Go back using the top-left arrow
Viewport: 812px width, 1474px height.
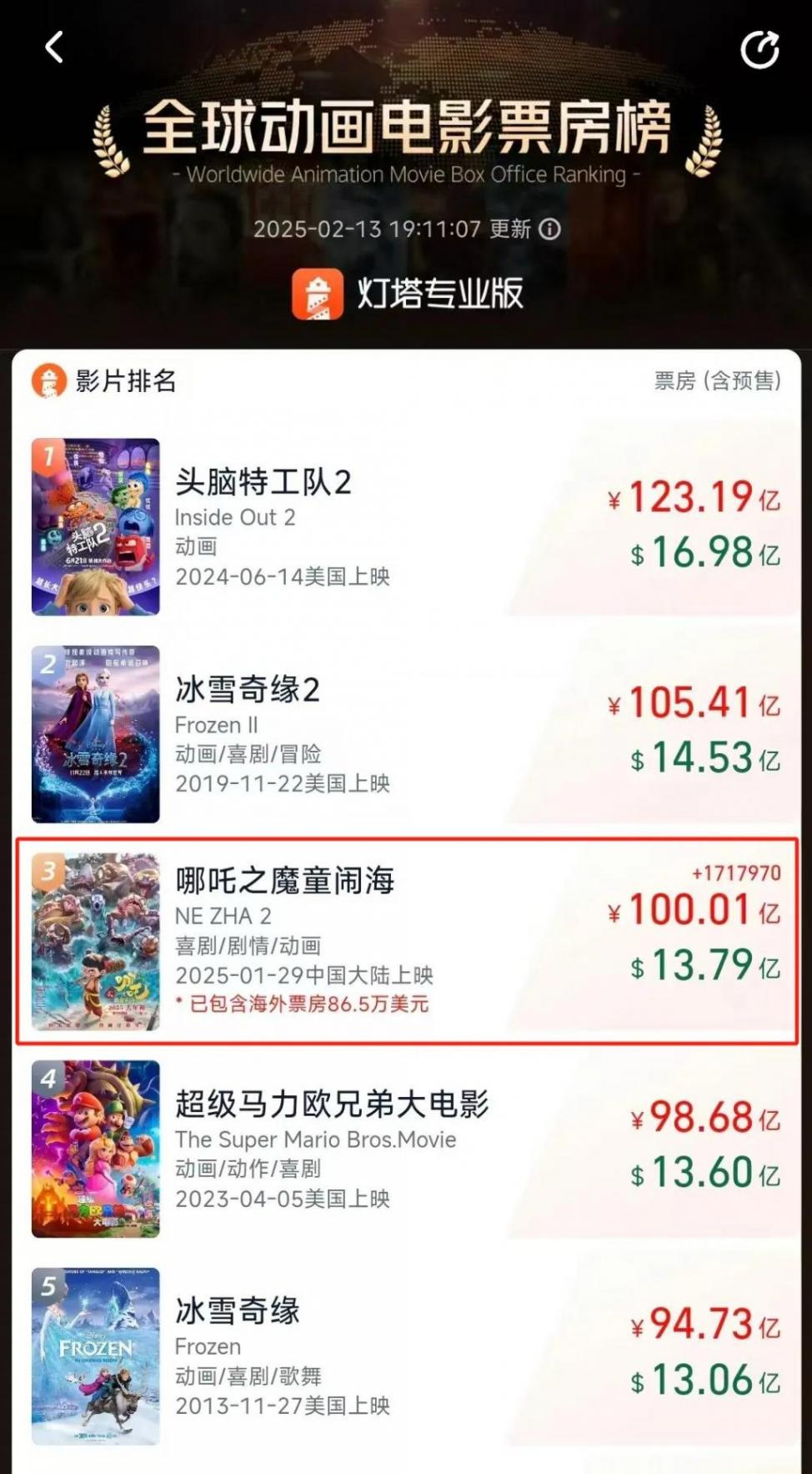coord(54,48)
